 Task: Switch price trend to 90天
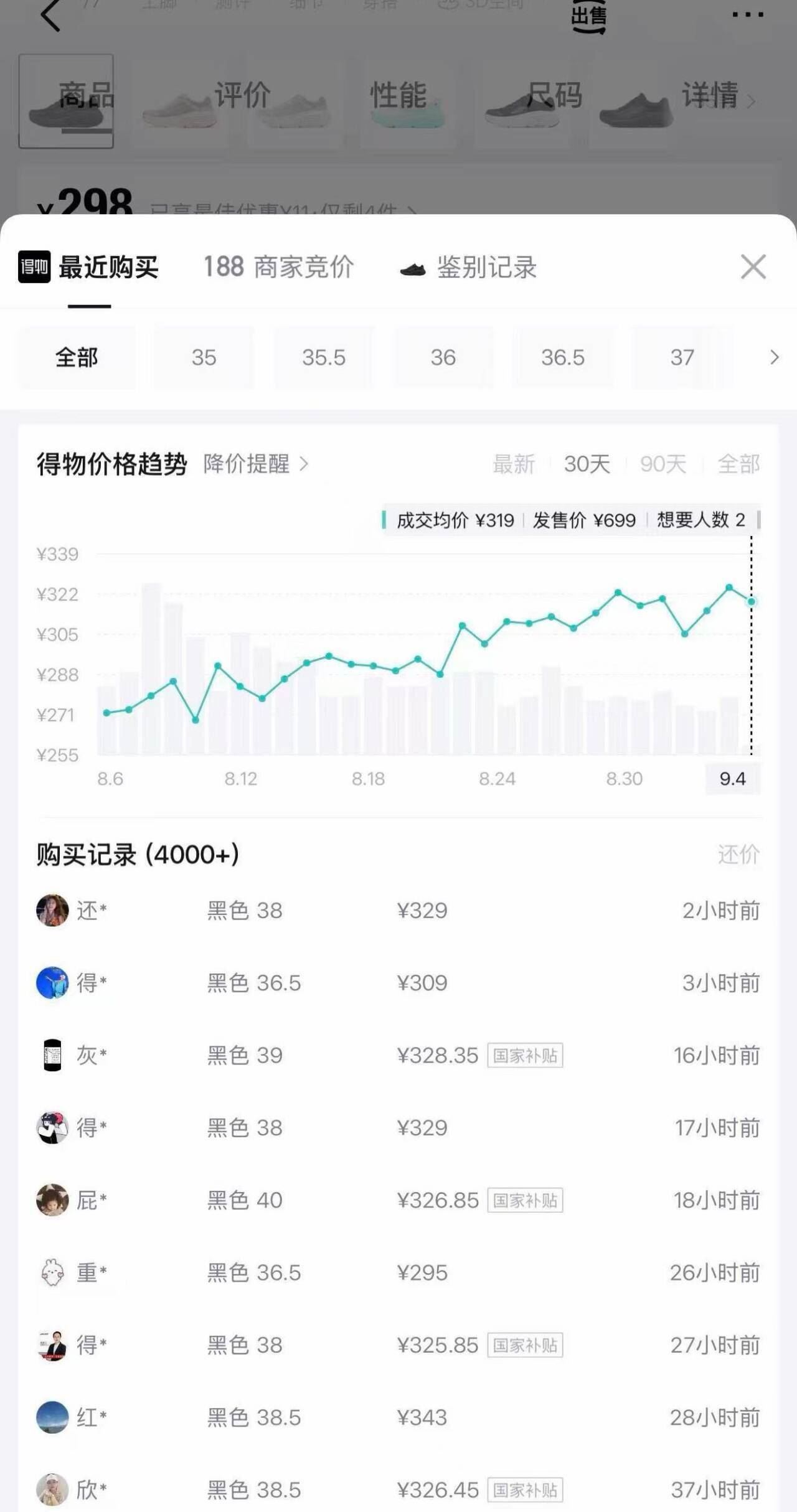click(663, 464)
